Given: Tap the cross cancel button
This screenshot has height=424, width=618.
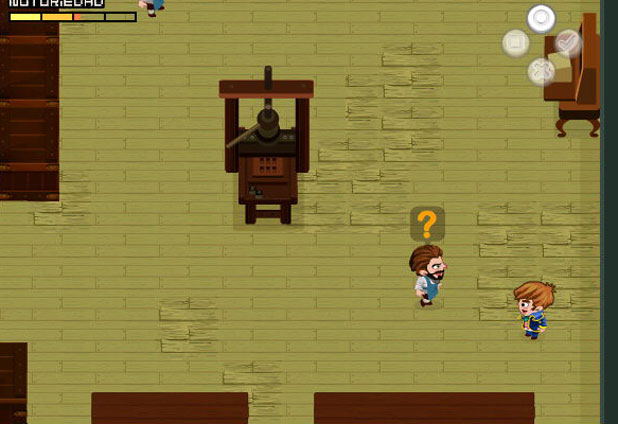Looking at the screenshot, I should [541, 70].
